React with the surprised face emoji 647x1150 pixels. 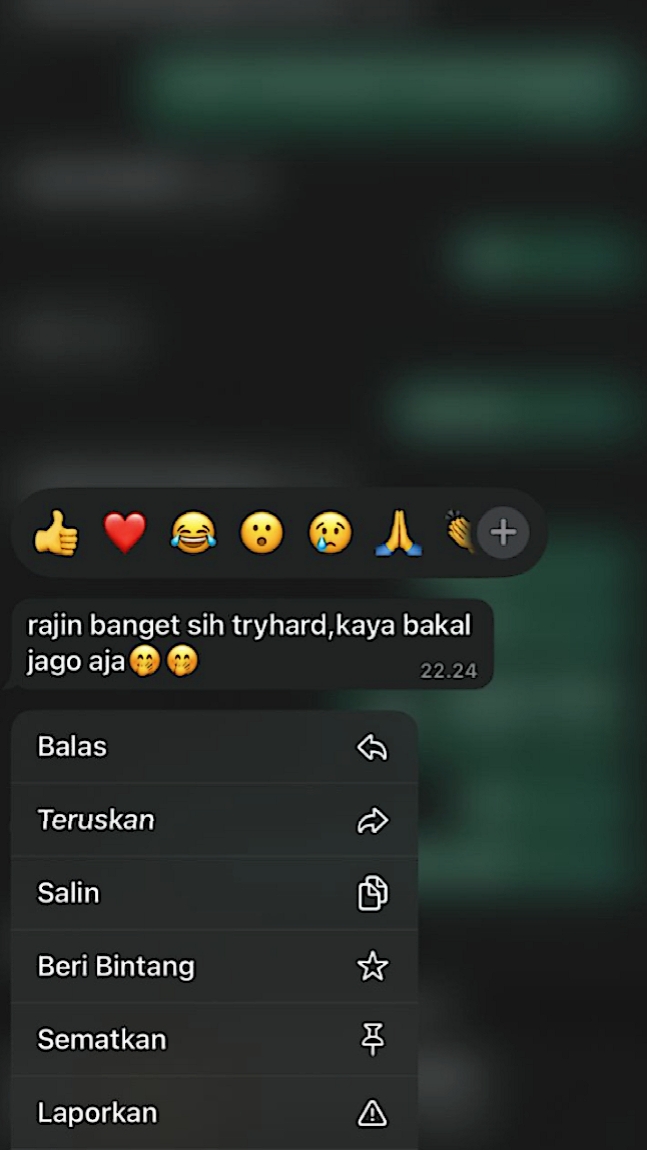tap(262, 532)
